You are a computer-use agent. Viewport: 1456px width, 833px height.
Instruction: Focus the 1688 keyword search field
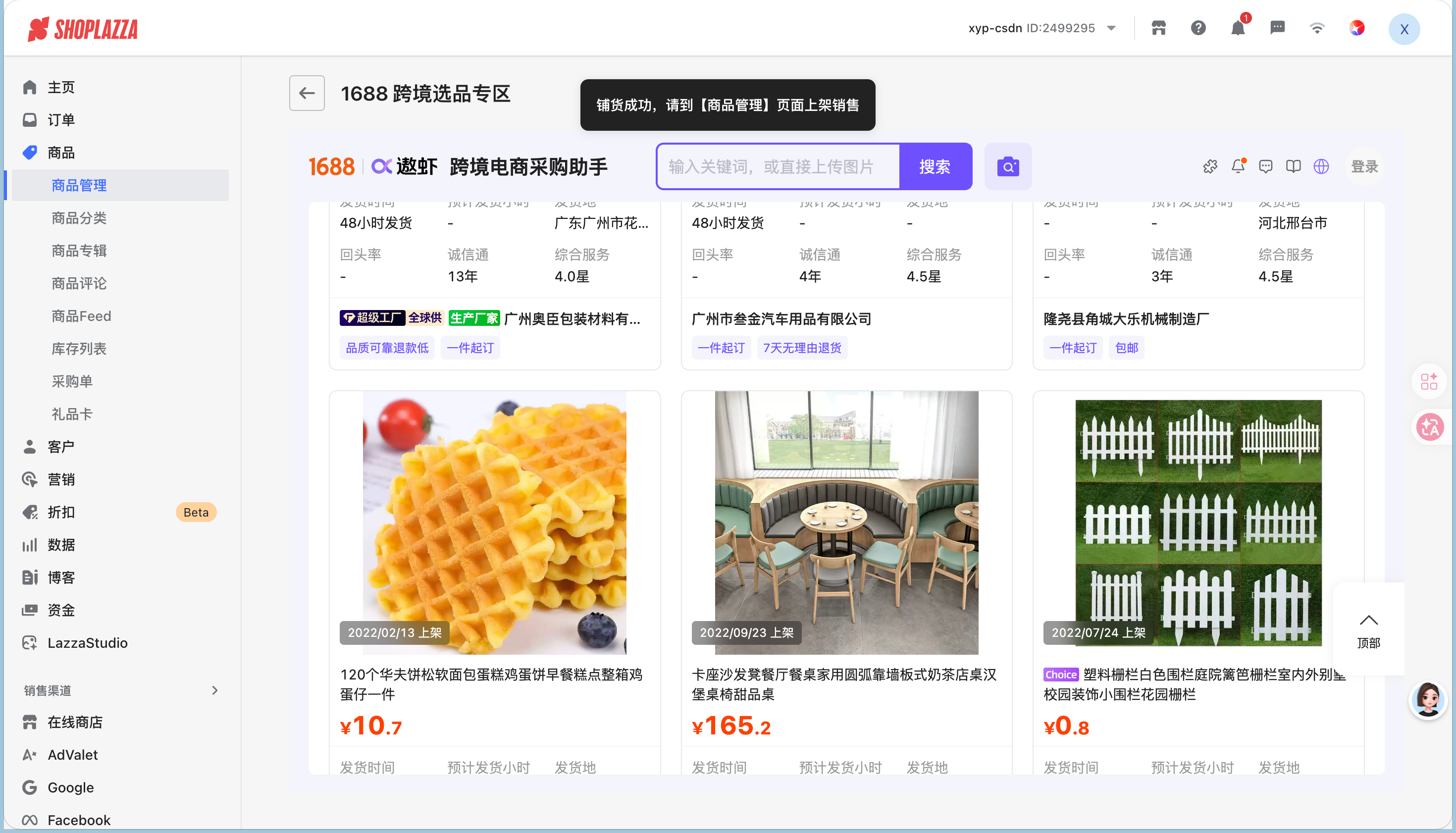click(x=779, y=166)
